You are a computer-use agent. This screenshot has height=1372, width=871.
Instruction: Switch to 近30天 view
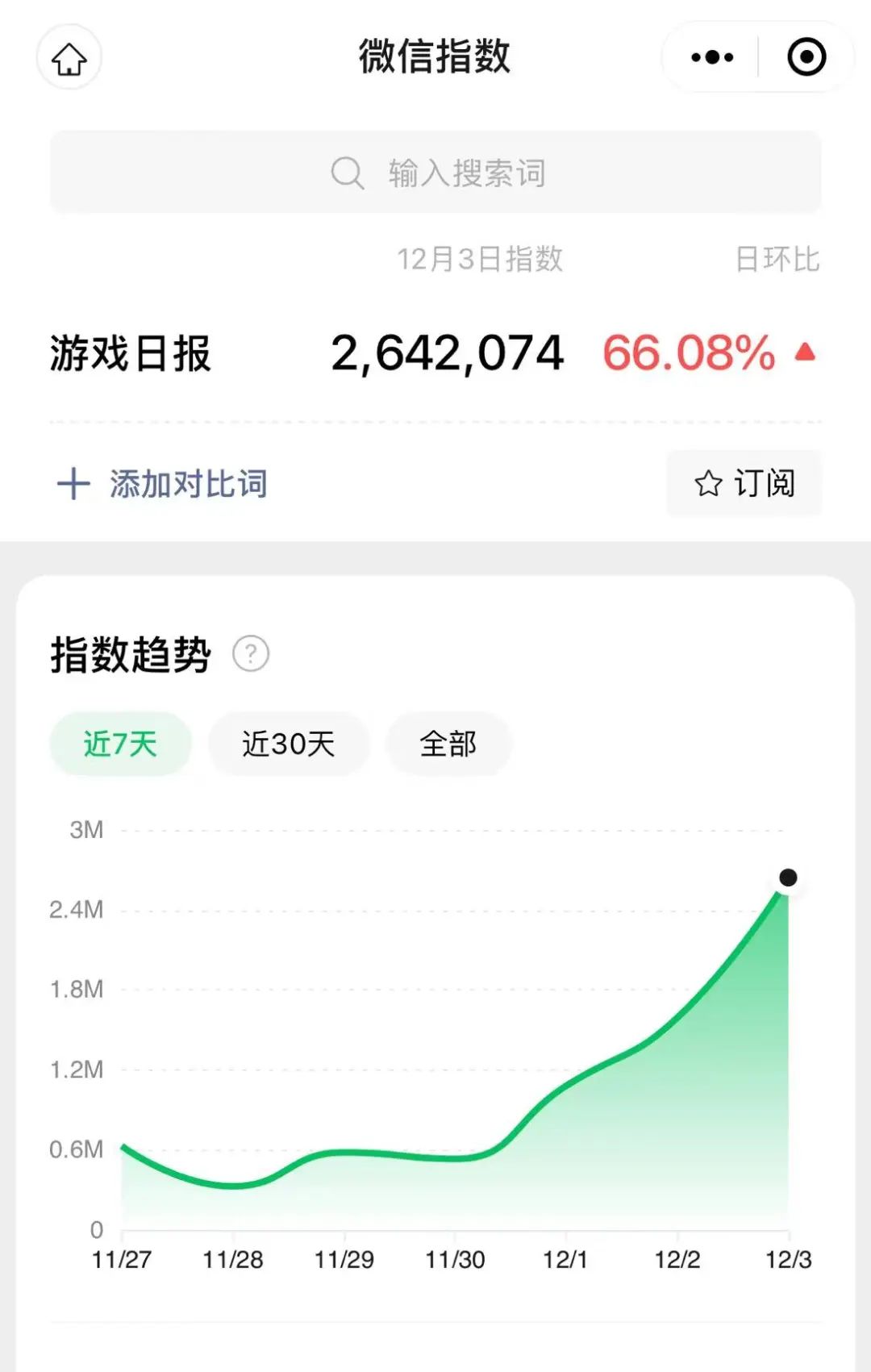(289, 744)
